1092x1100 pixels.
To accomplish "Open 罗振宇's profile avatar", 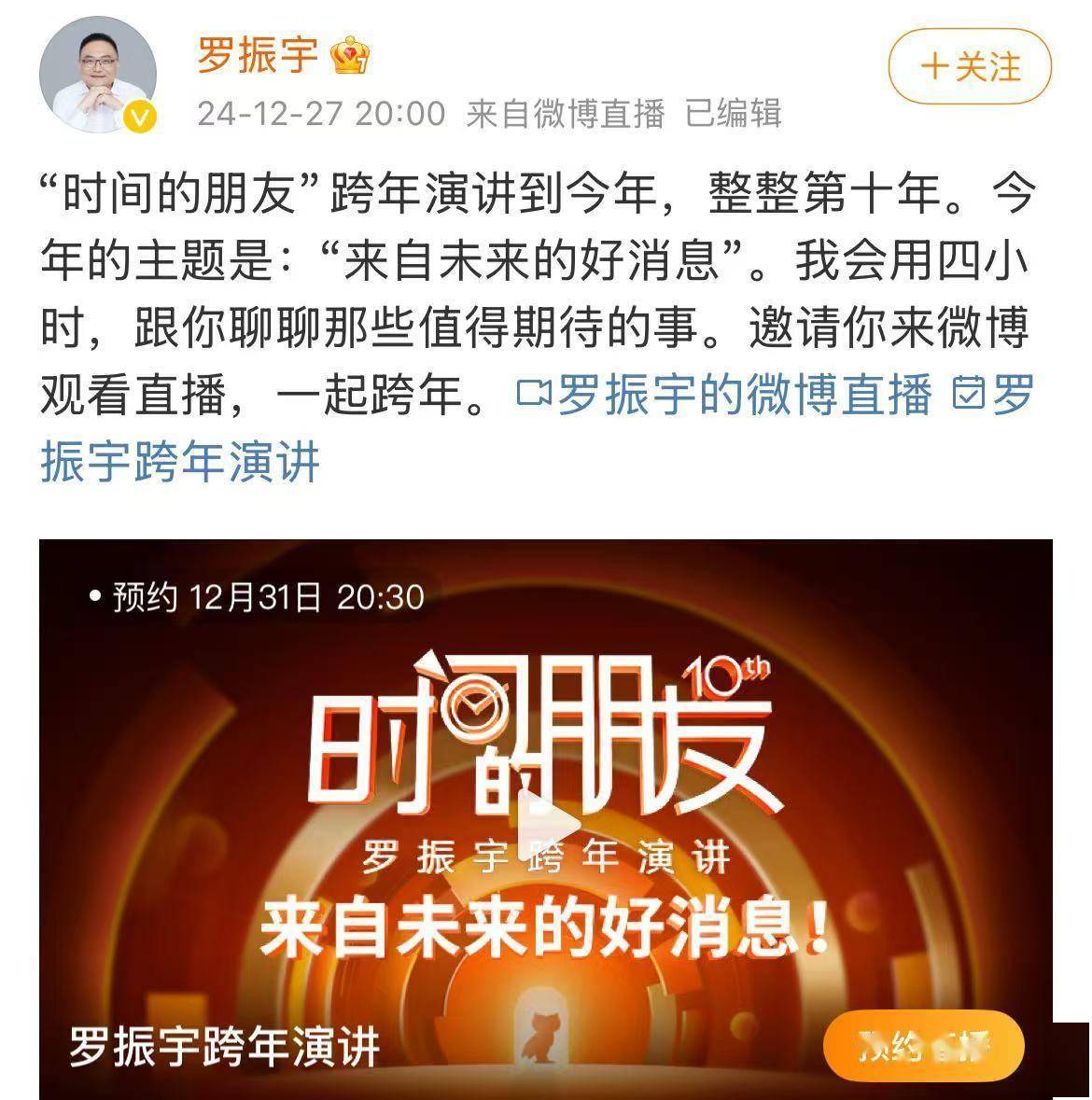I will [97, 74].
